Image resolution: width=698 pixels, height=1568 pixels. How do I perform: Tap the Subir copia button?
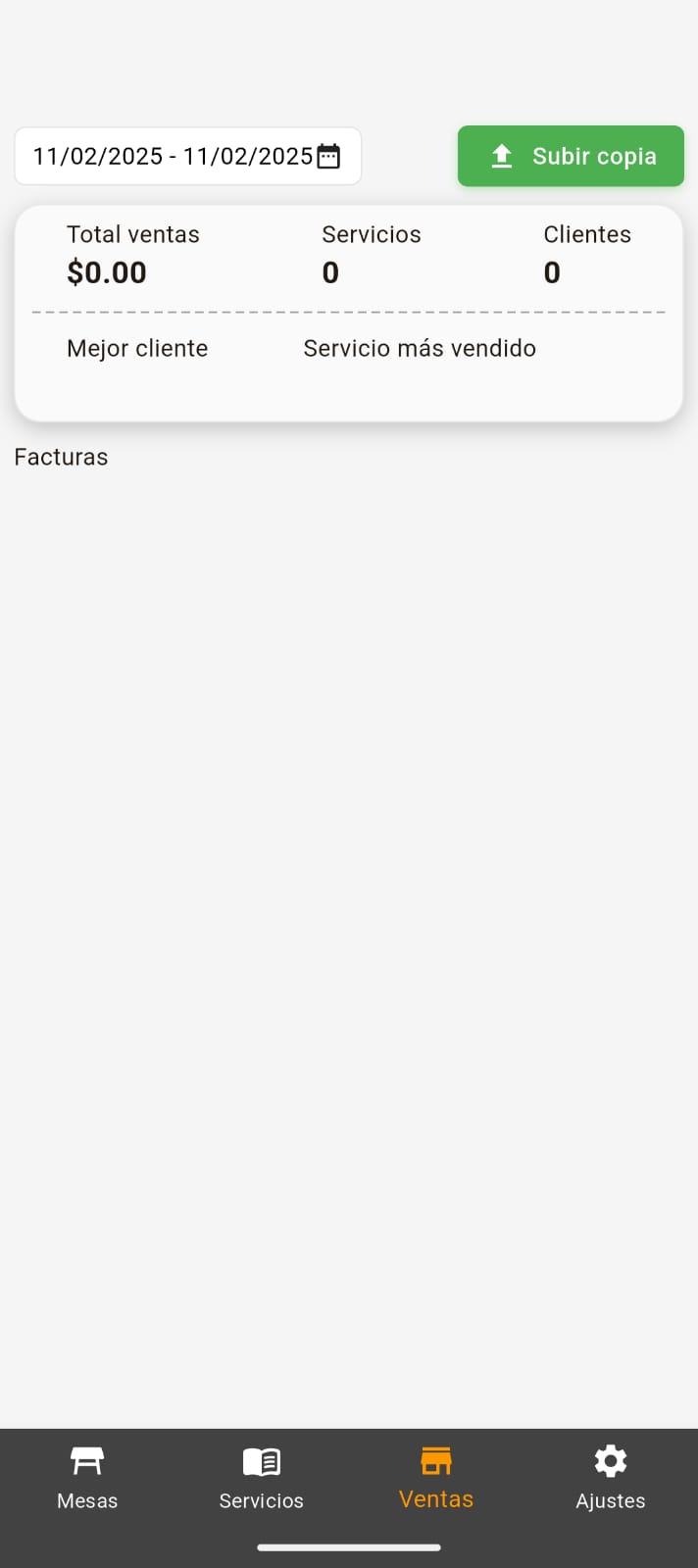point(571,156)
